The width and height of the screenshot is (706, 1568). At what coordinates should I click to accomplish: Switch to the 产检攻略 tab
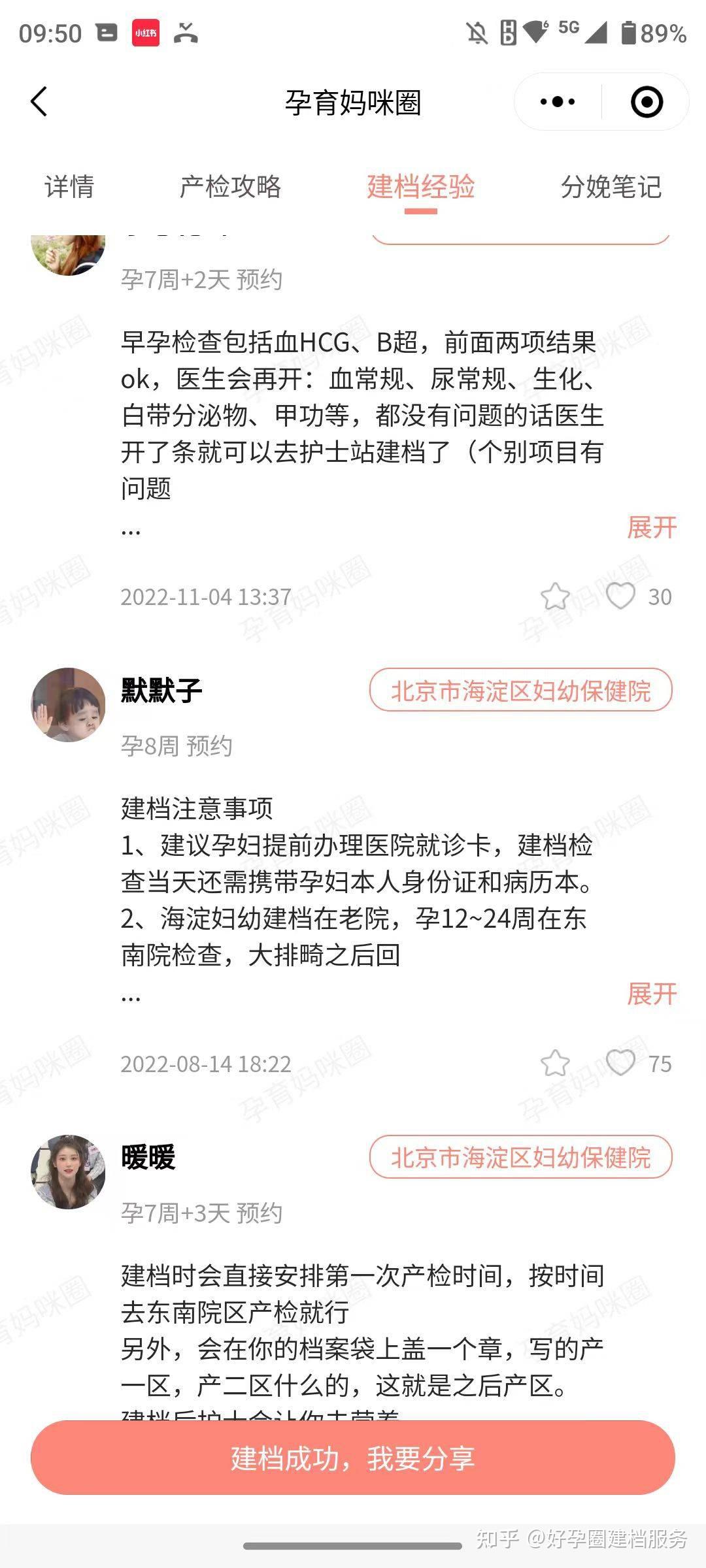click(x=230, y=187)
